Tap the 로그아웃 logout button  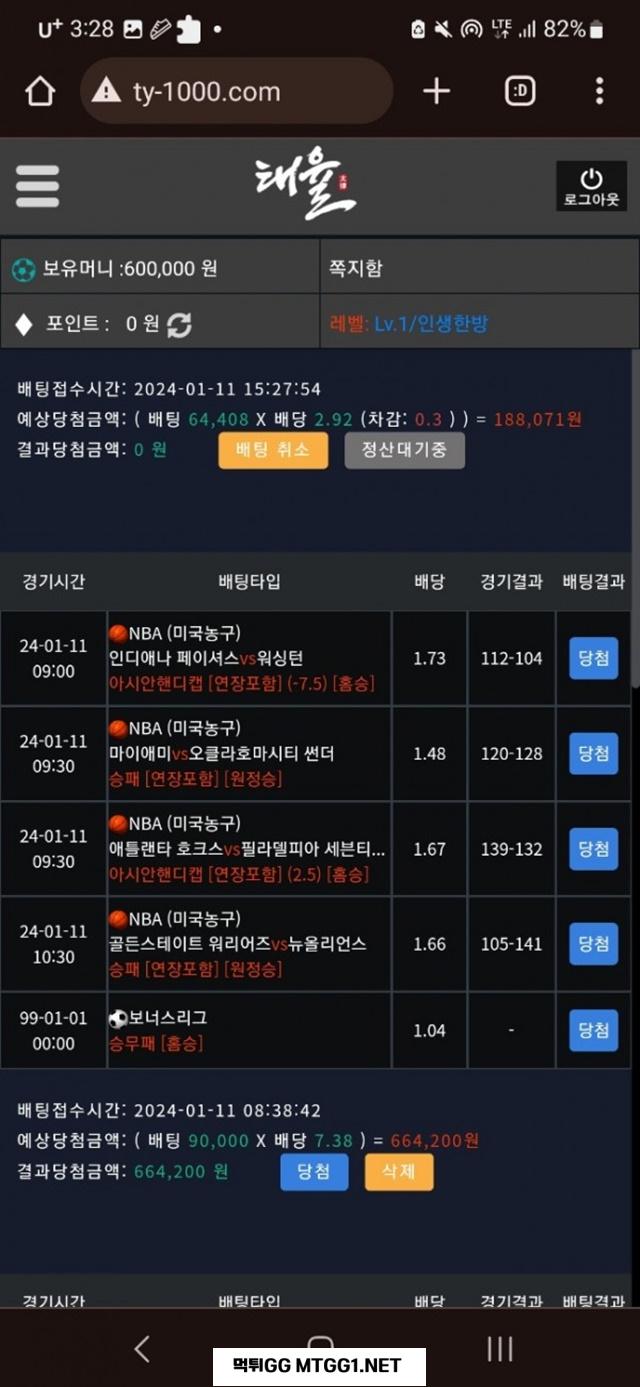(591, 187)
